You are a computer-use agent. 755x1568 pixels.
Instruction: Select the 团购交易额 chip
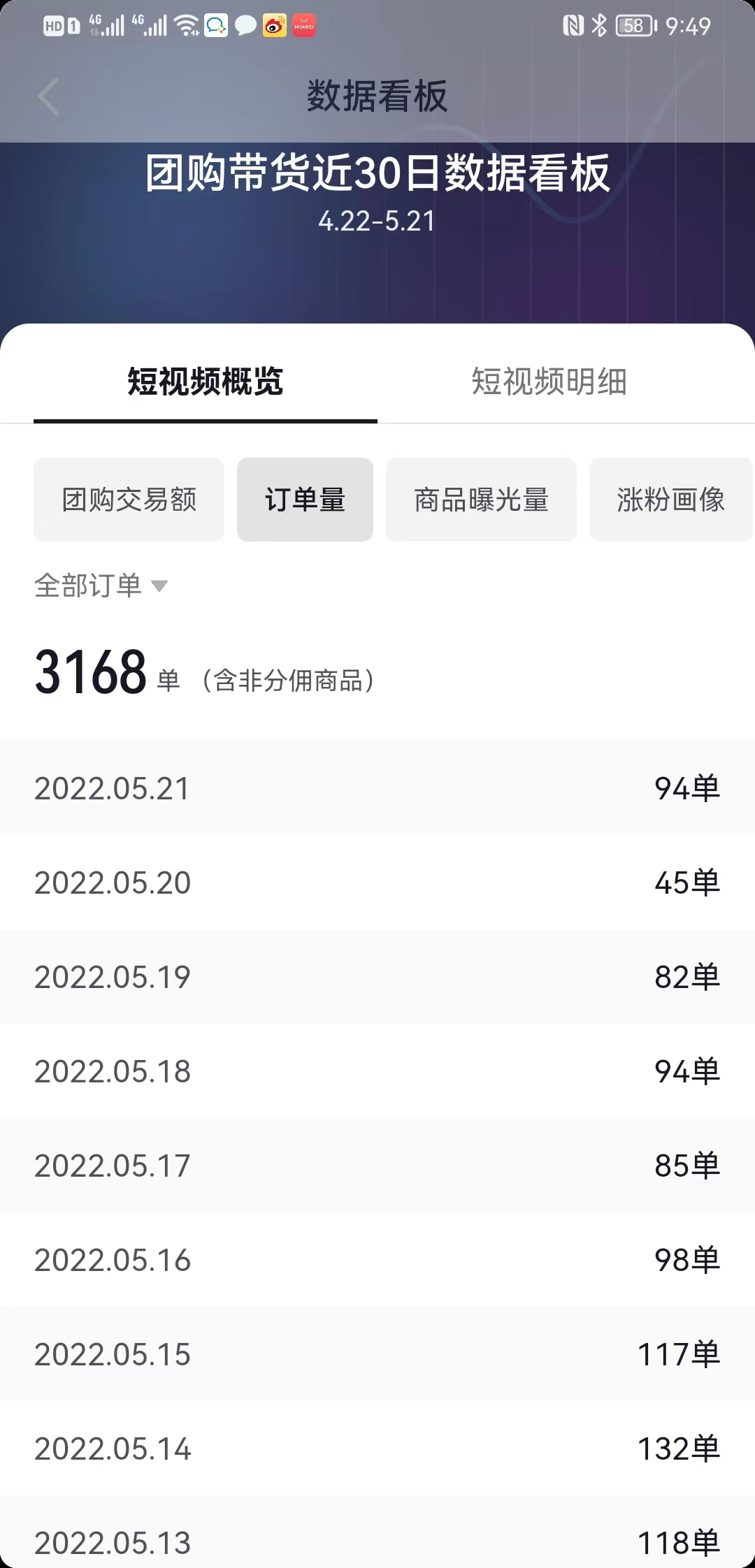click(129, 500)
